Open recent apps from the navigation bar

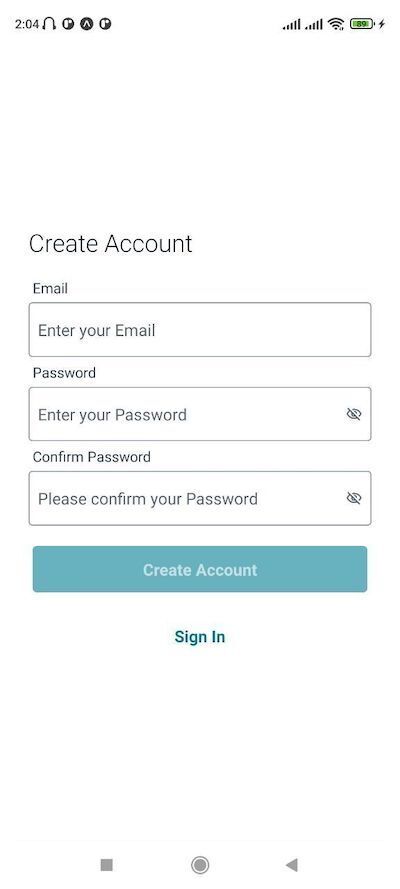[x=107, y=865]
